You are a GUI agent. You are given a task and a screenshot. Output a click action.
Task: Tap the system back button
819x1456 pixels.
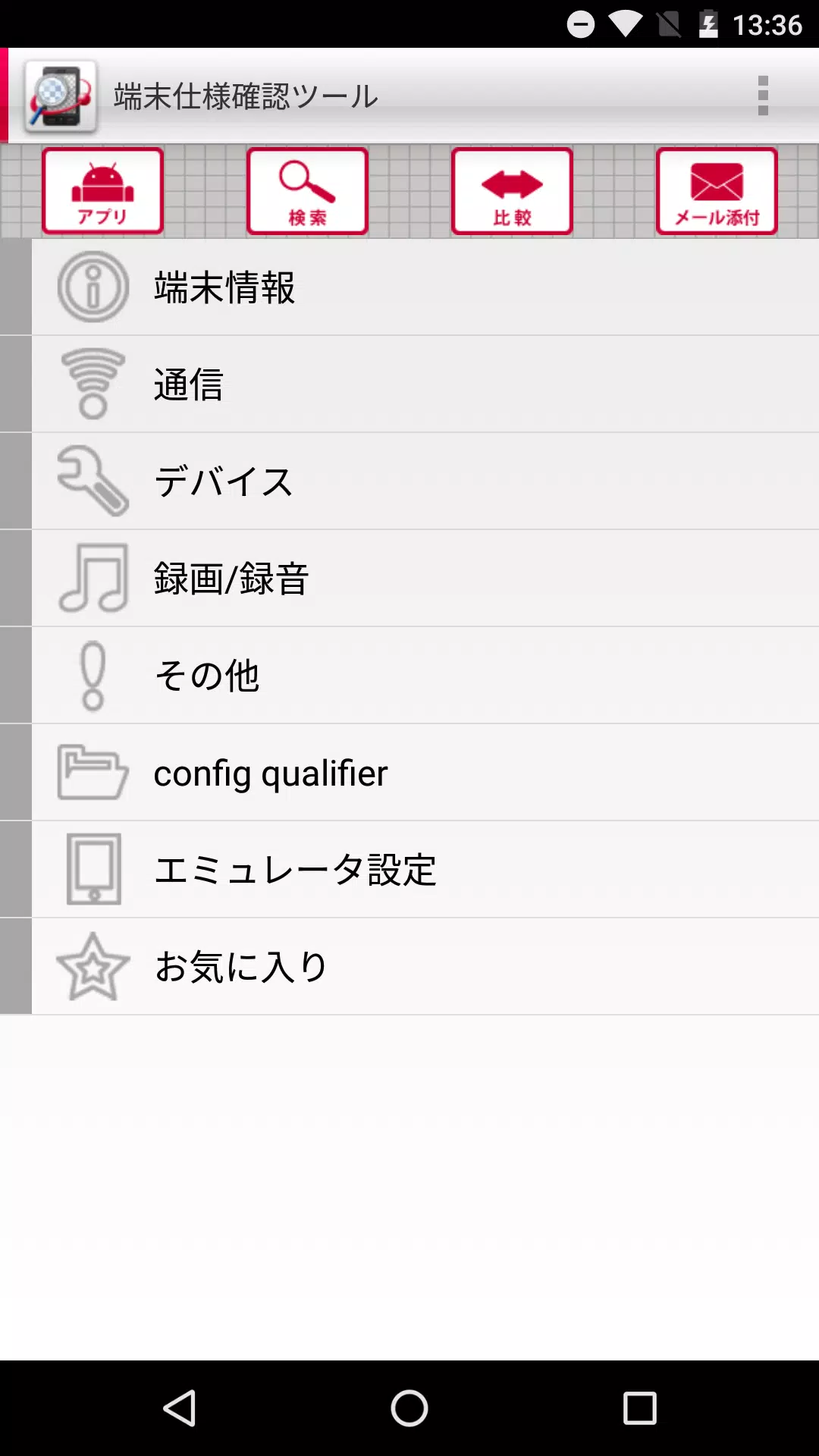(x=180, y=1408)
